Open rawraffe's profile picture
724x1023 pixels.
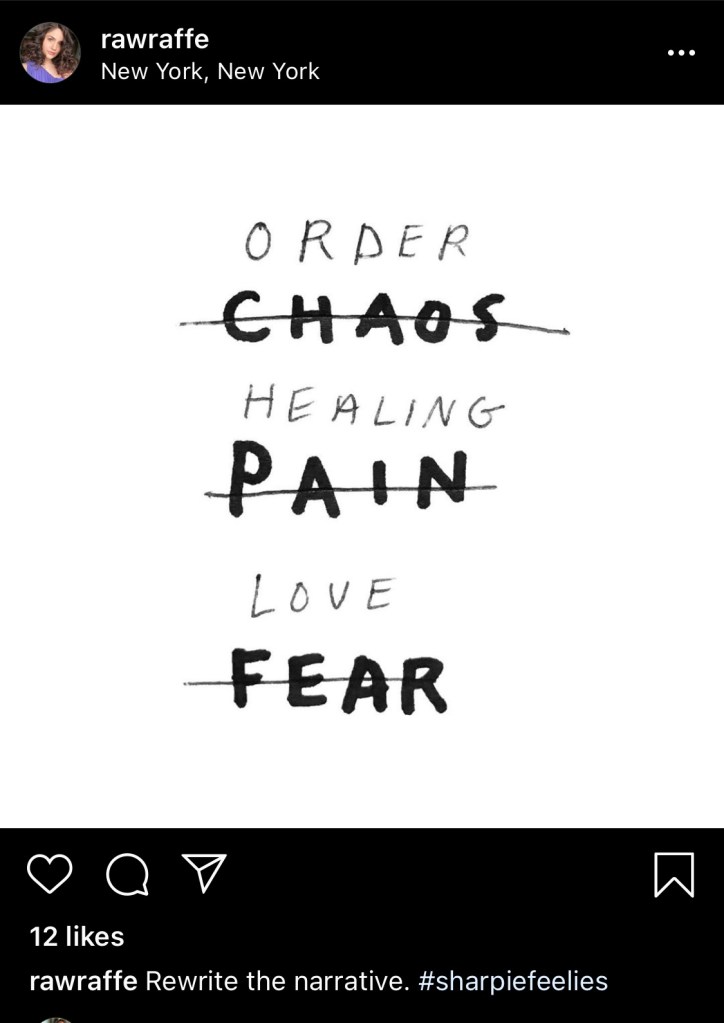[50, 52]
